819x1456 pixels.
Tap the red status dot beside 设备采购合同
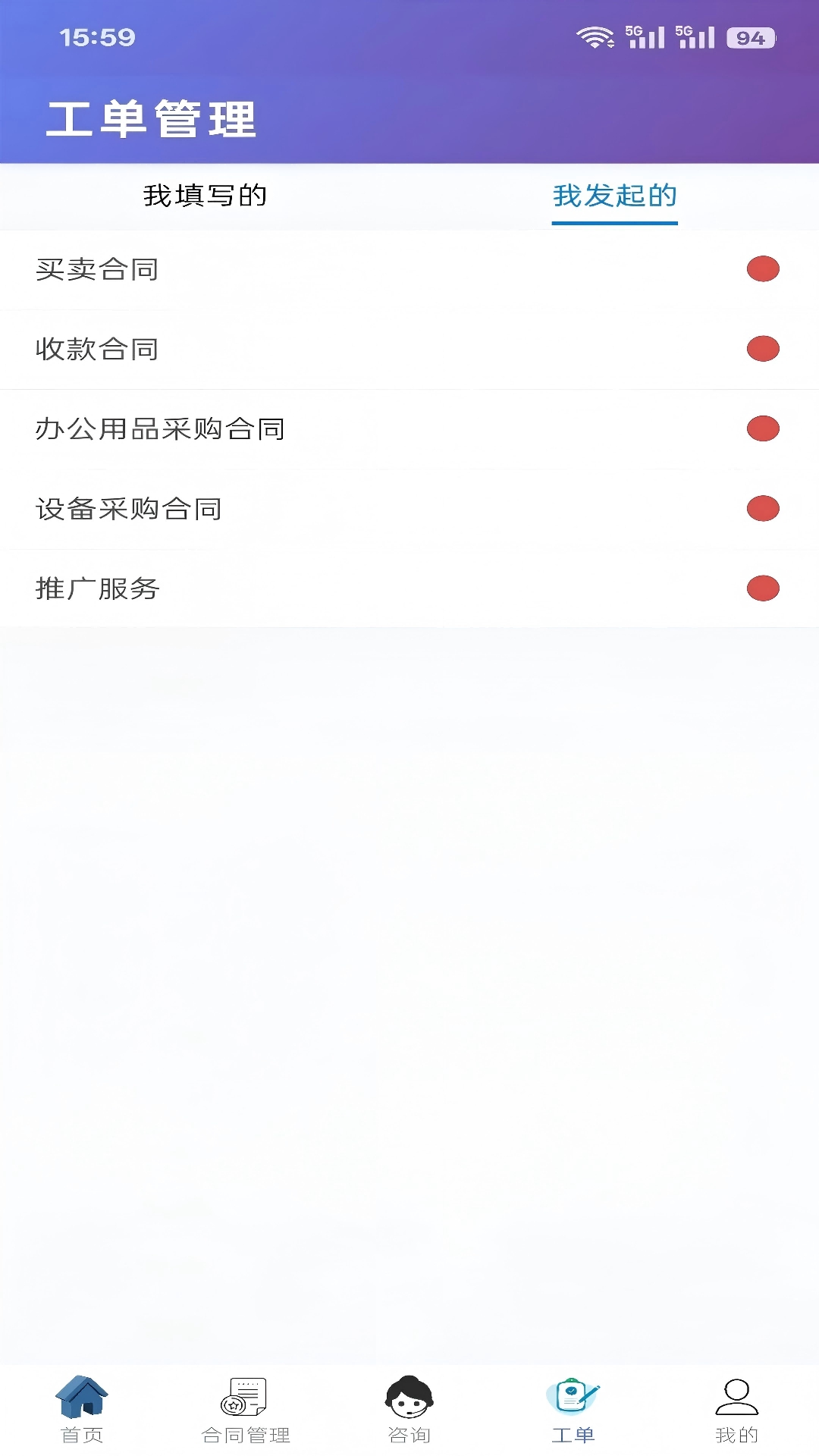(x=763, y=508)
